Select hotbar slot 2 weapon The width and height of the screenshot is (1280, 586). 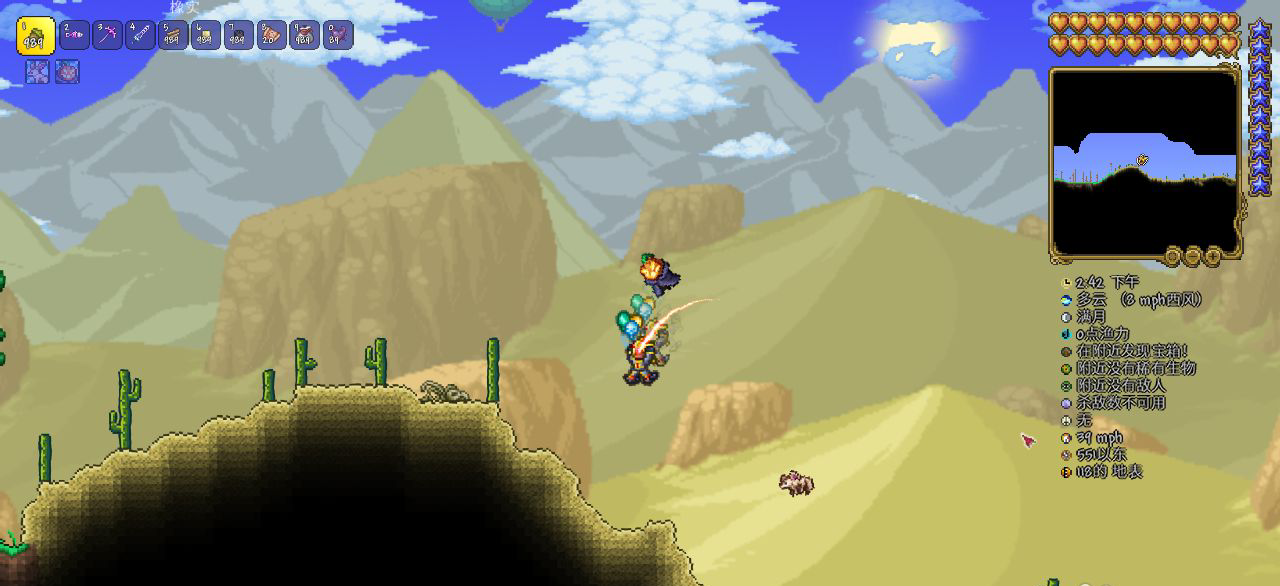pyautogui.click(x=74, y=35)
